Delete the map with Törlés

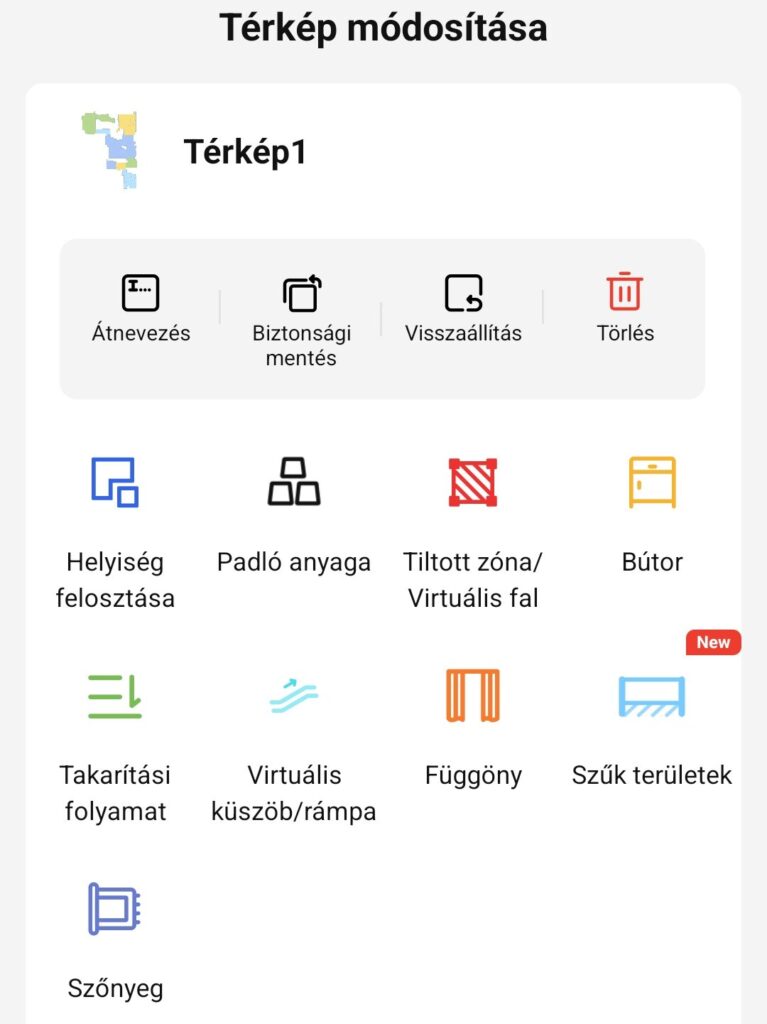click(624, 310)
